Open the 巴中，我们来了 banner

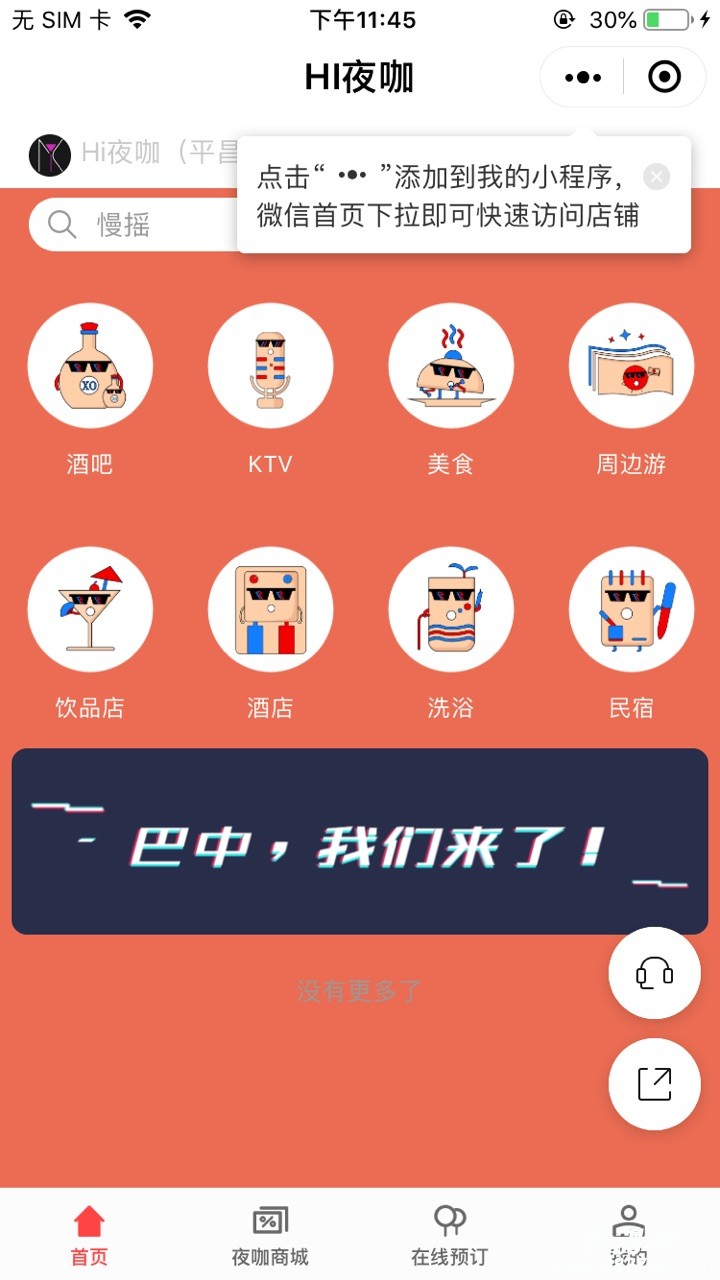(360, 842)
